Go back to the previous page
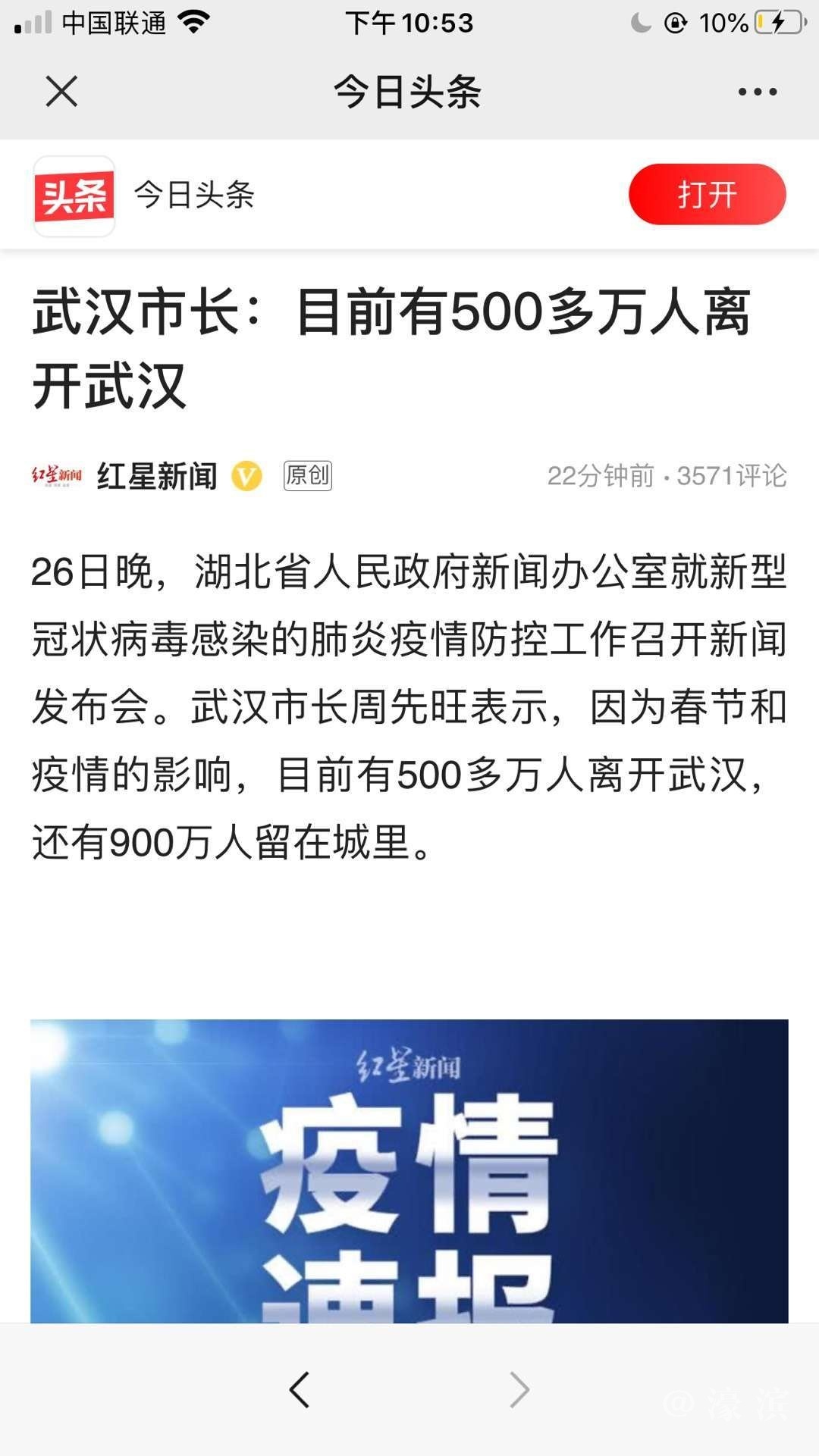 [300, 1390]
